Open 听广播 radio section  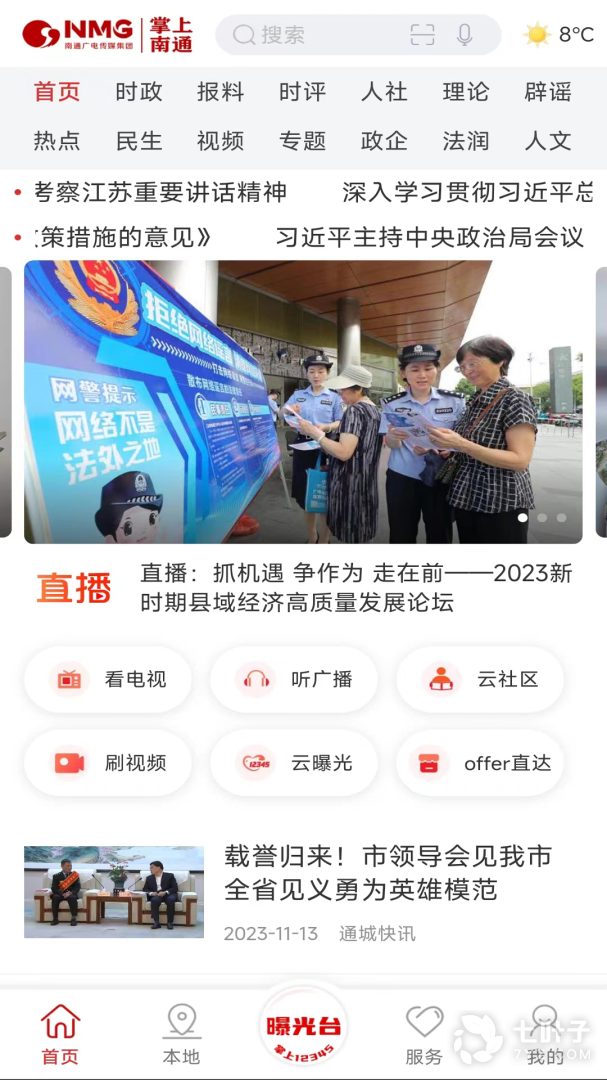coord(294,680)
